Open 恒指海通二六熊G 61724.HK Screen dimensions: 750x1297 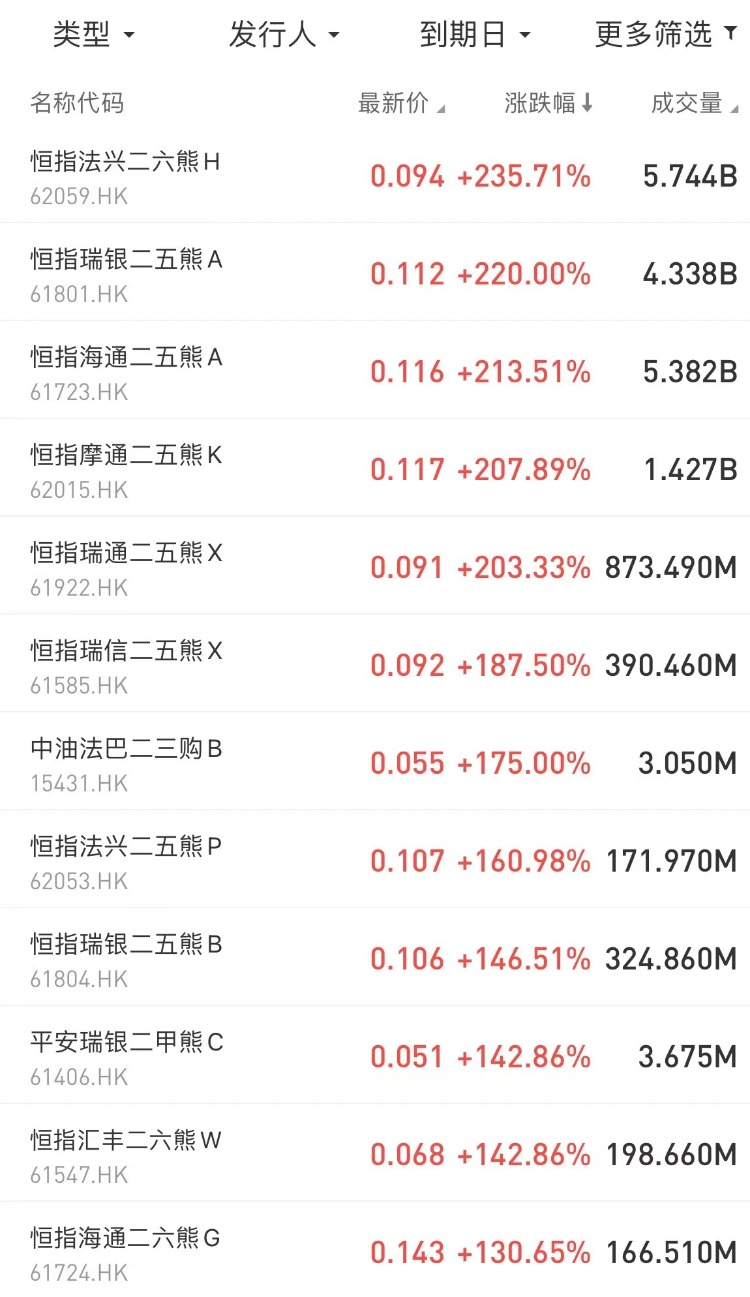pyautogui.click(x=375, y=1252)
